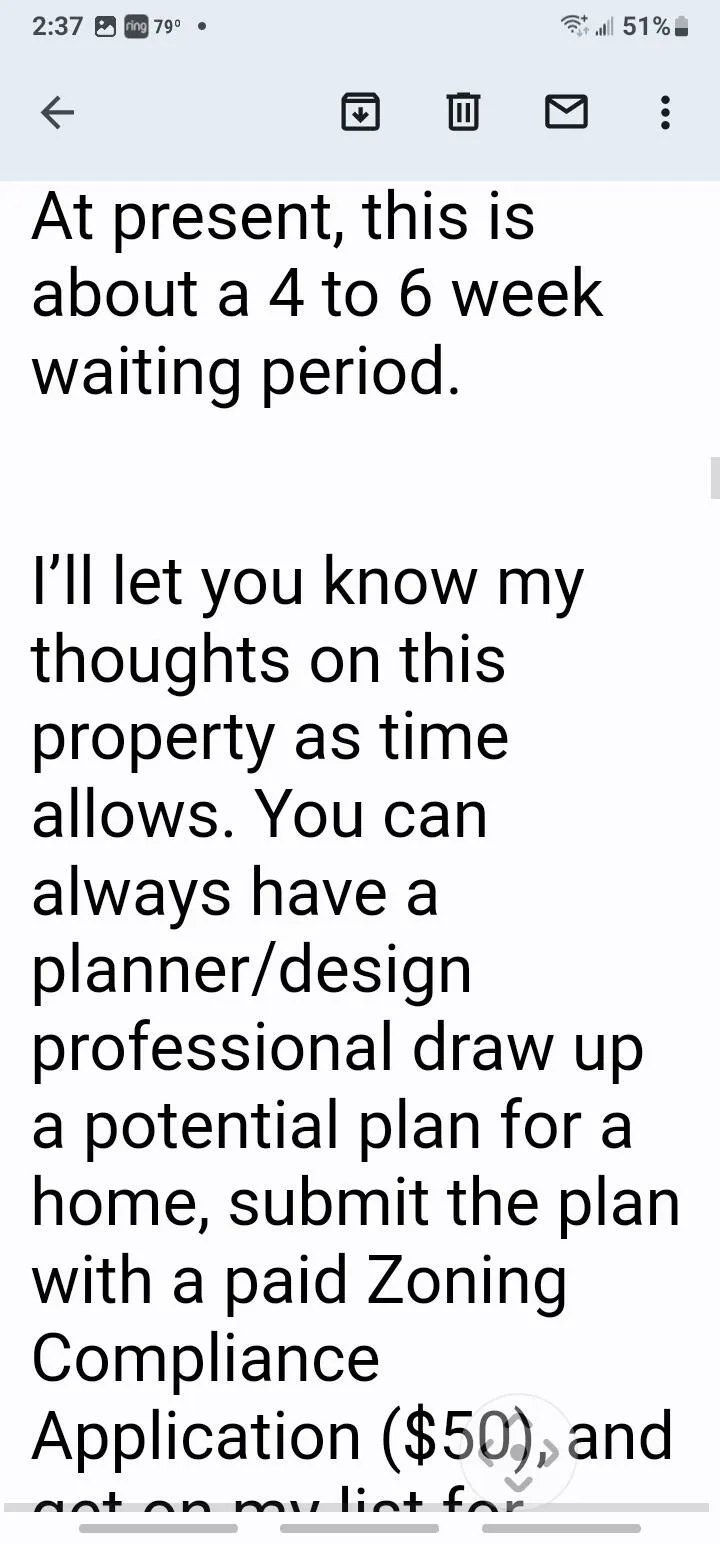Archive this email

click(x=360, y=112)
